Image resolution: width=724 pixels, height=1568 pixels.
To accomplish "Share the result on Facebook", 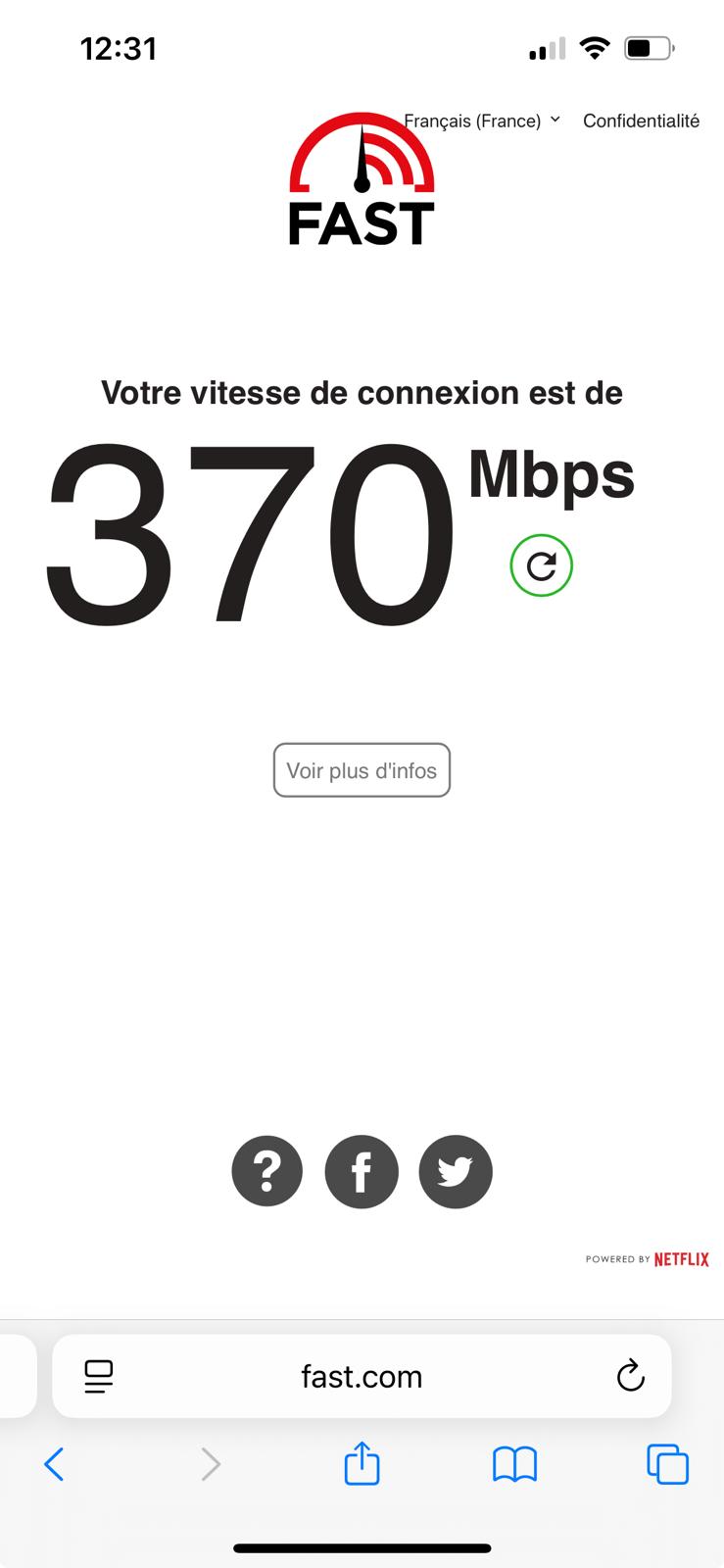I will 362,1171.
